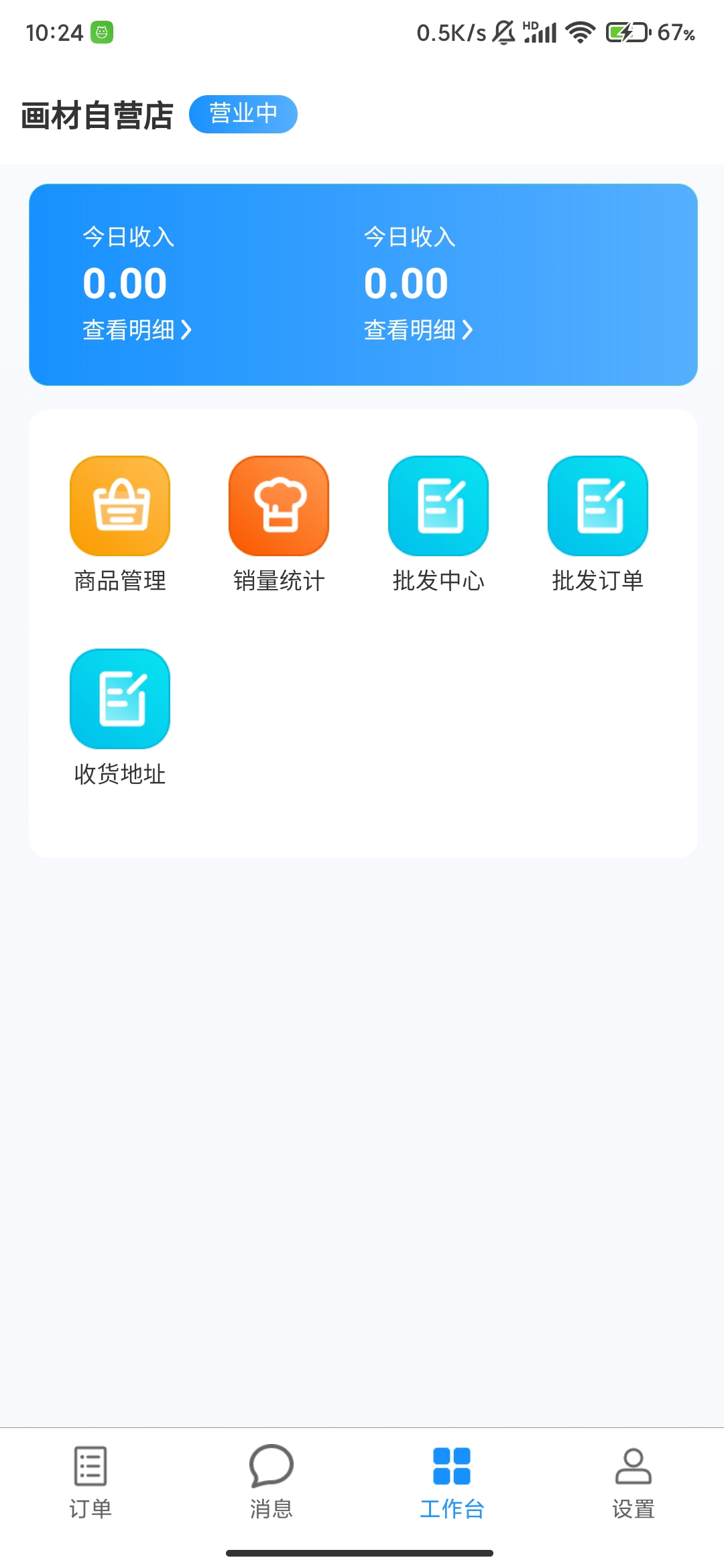Open 查看明细 under the right 今日收入
The height and width of the screenshot is (1568, 724).
tap(418, 330)
